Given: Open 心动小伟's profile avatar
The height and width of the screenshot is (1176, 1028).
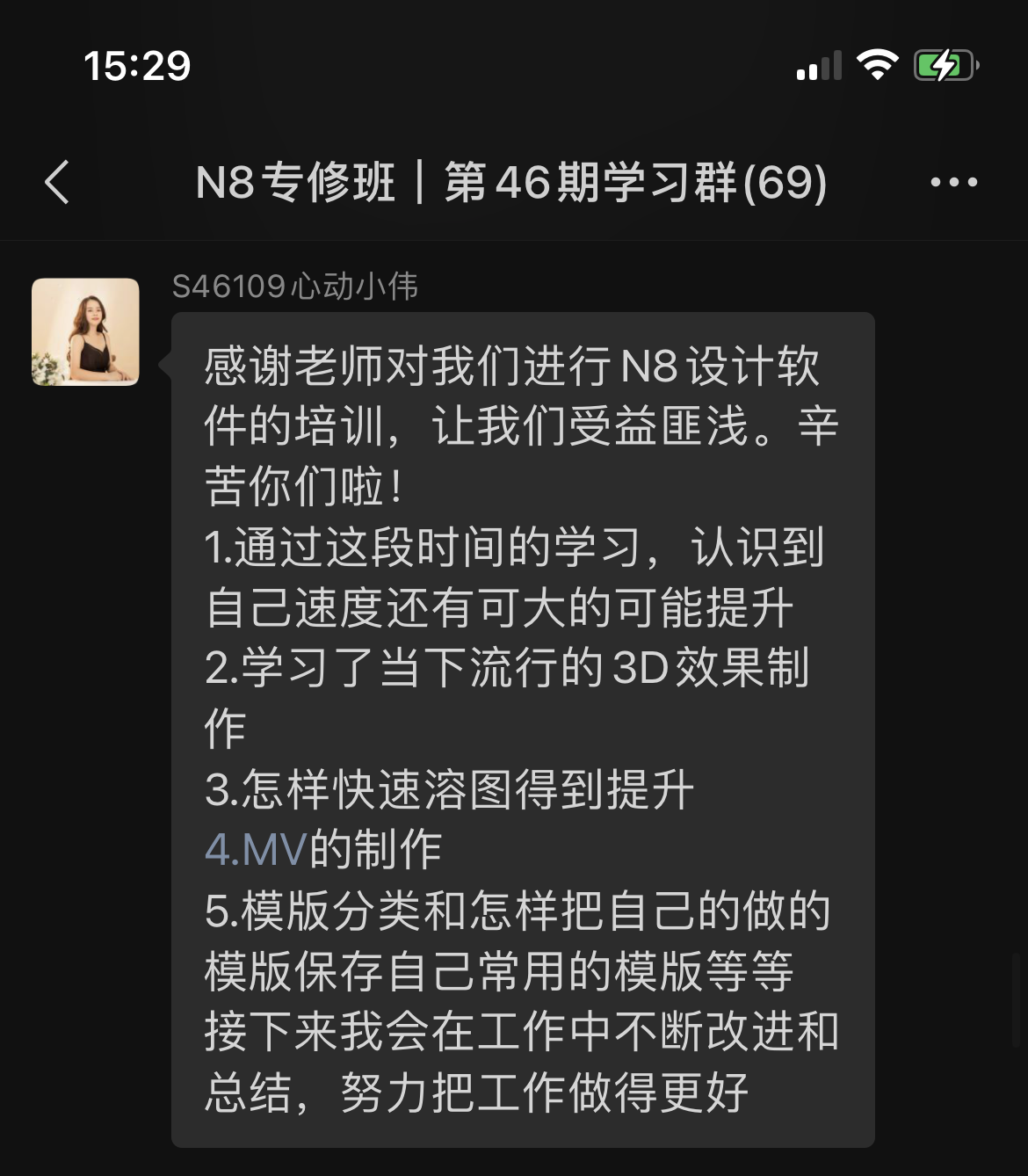Looking at the screenshot, I should click(85, 332).
